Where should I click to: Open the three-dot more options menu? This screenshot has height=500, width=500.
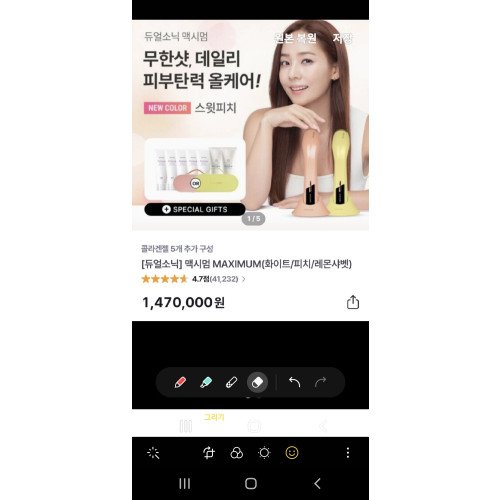[x=348, y=453]
